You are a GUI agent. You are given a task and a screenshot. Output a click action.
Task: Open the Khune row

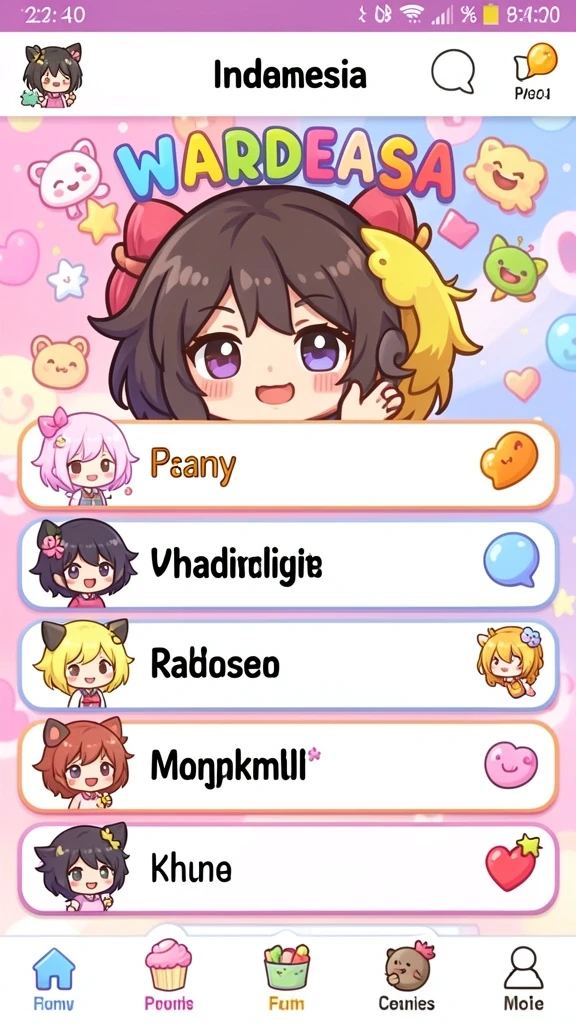288,869
